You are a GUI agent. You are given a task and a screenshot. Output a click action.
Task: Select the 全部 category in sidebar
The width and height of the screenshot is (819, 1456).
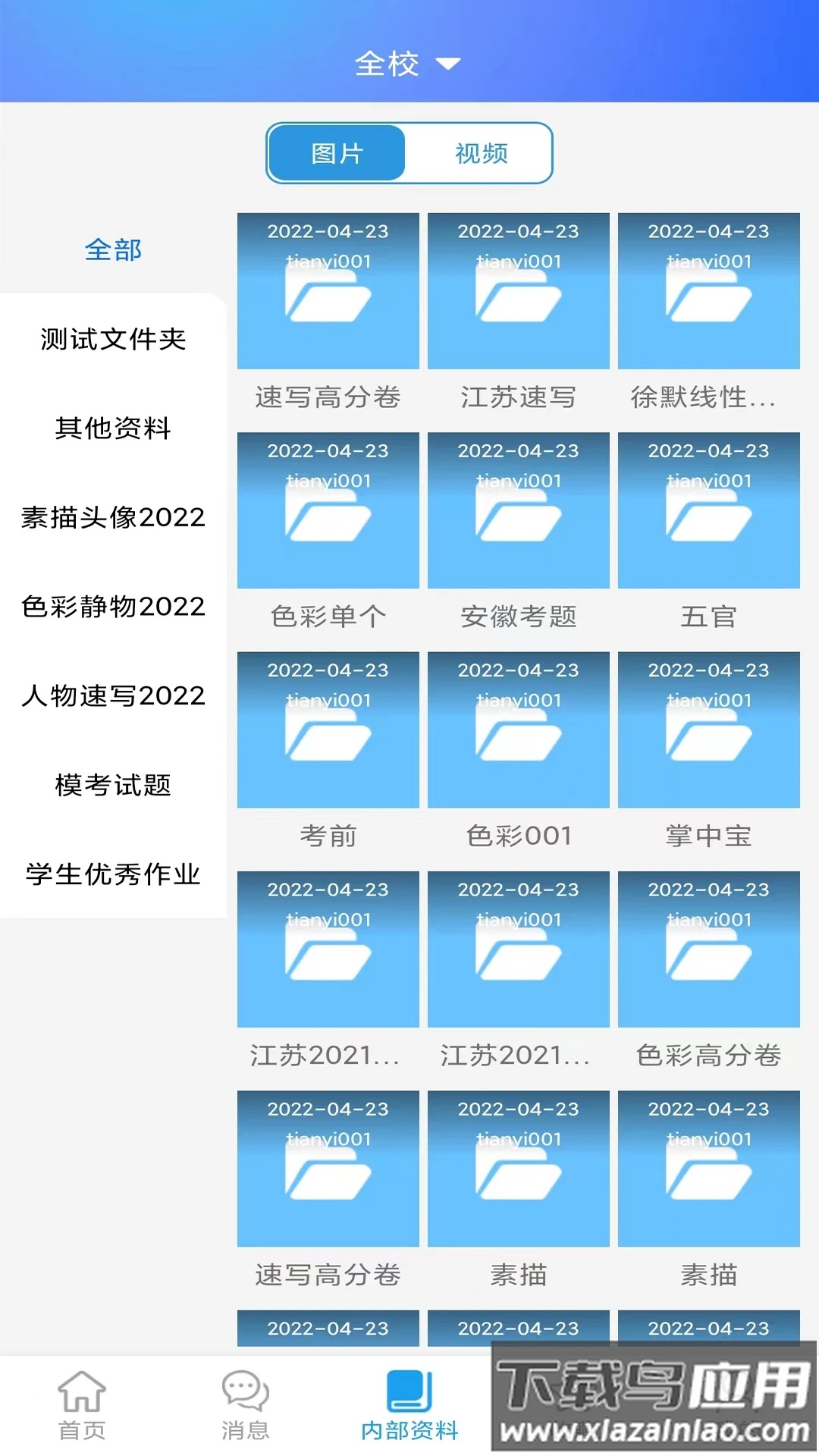pyautogui.click(x=114, y=250)
